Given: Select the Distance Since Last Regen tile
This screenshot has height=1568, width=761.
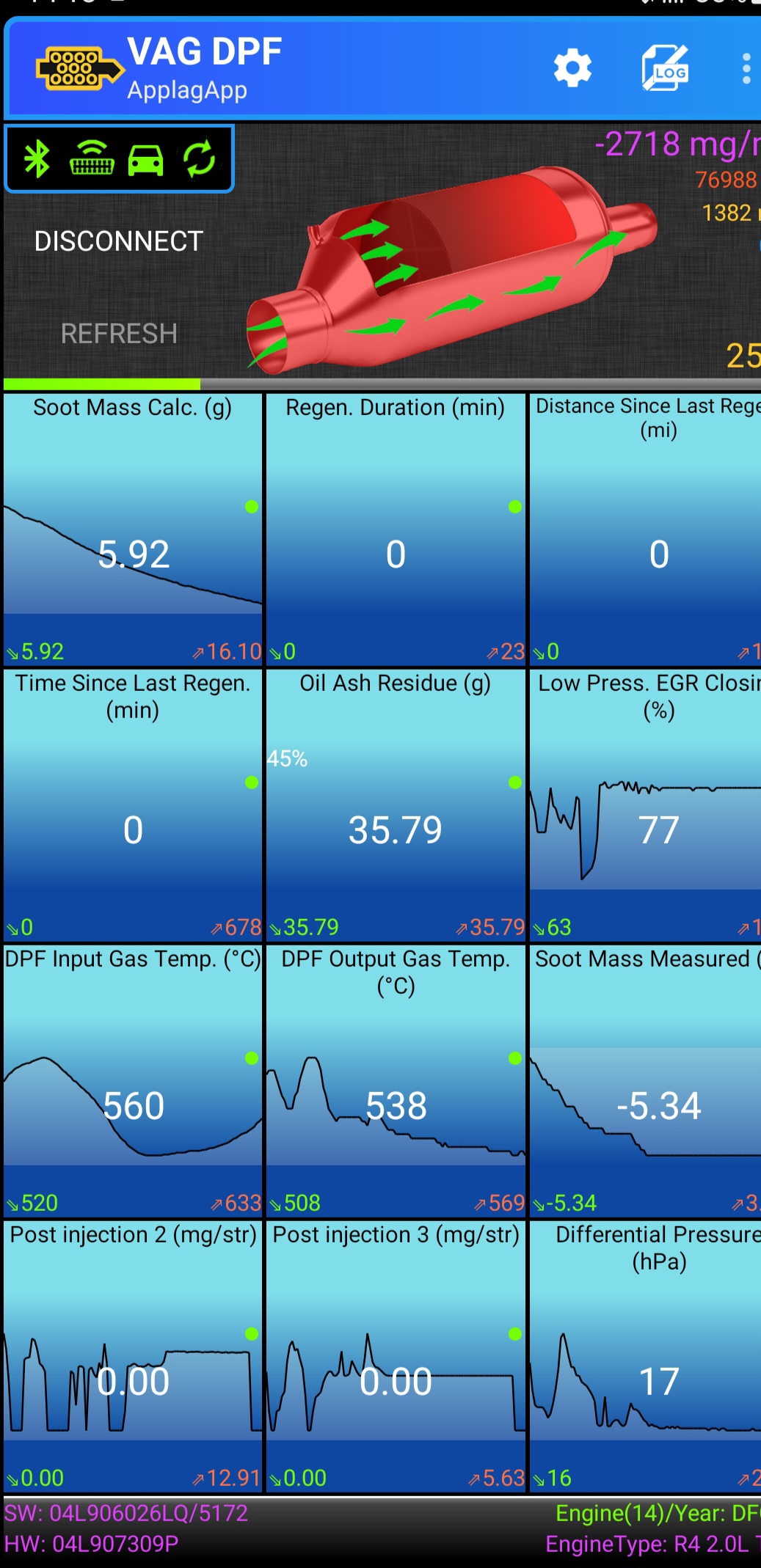Looking at the screenshot, I should coord(646,529).
